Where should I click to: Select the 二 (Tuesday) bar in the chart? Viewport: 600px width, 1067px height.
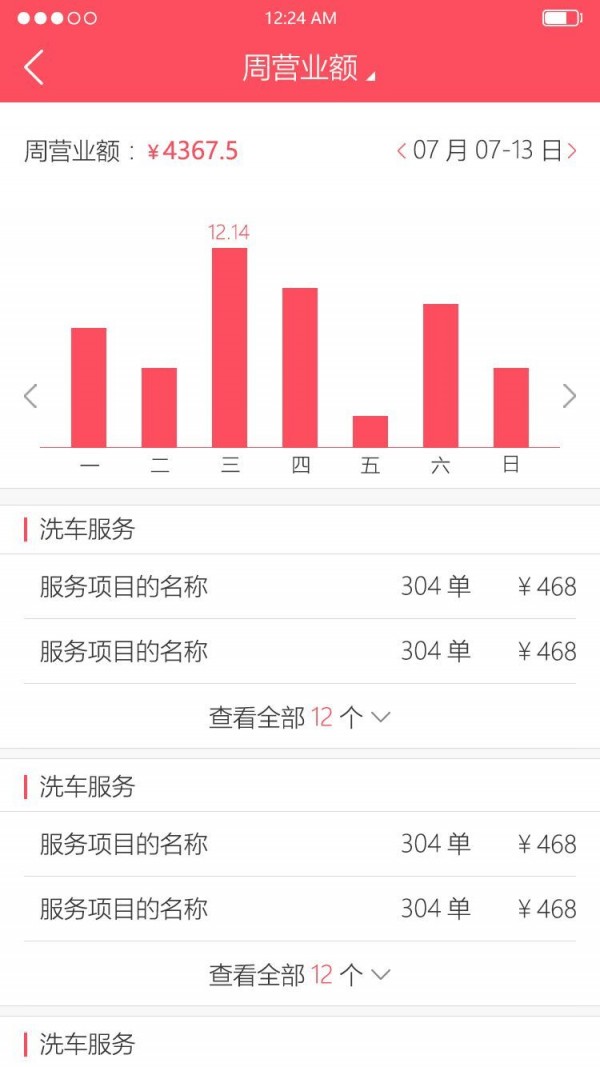pos(159,408)
